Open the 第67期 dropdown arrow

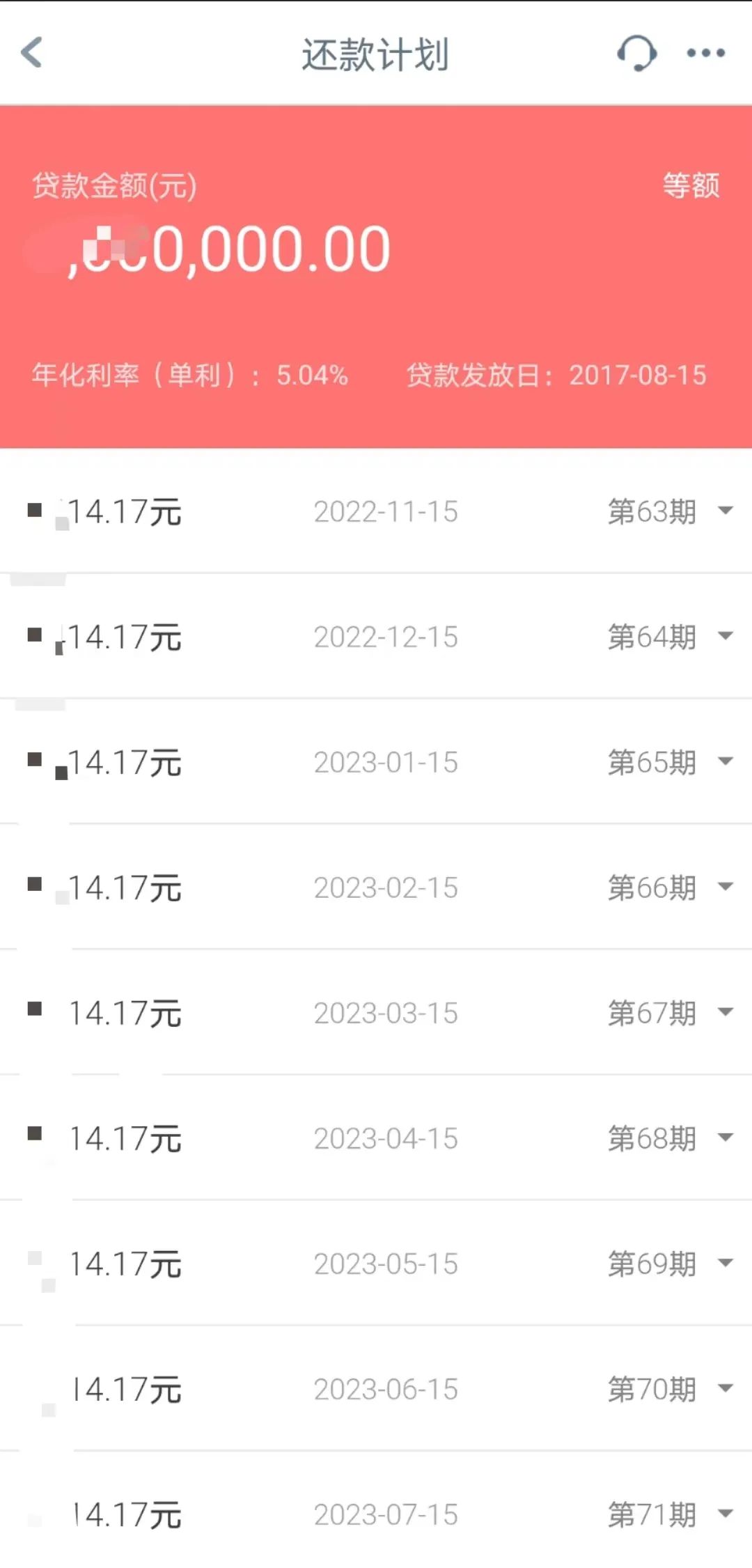pyautogui.click(x=725, y=1012)
